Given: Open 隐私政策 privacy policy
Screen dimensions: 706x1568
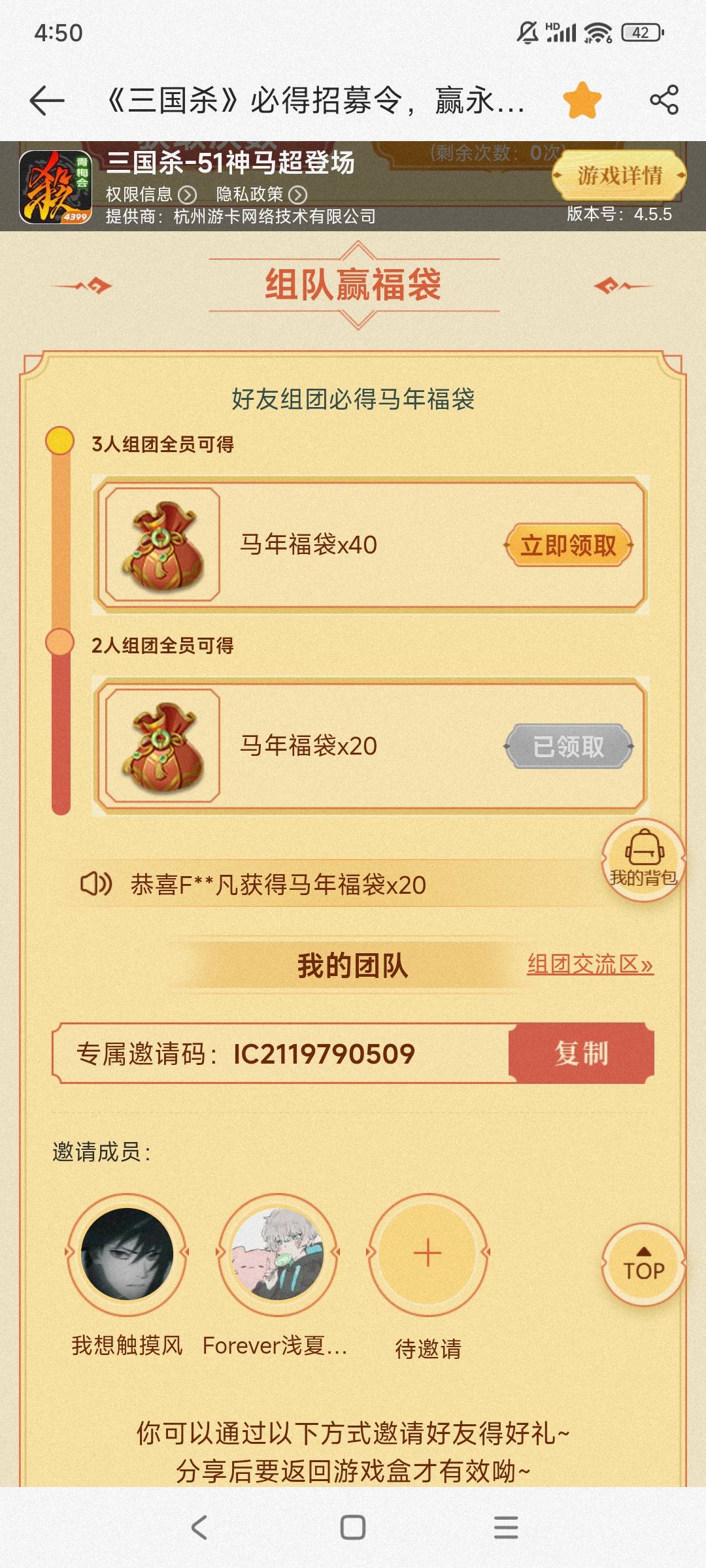Looking at the screenshot, I should (261, 195).
